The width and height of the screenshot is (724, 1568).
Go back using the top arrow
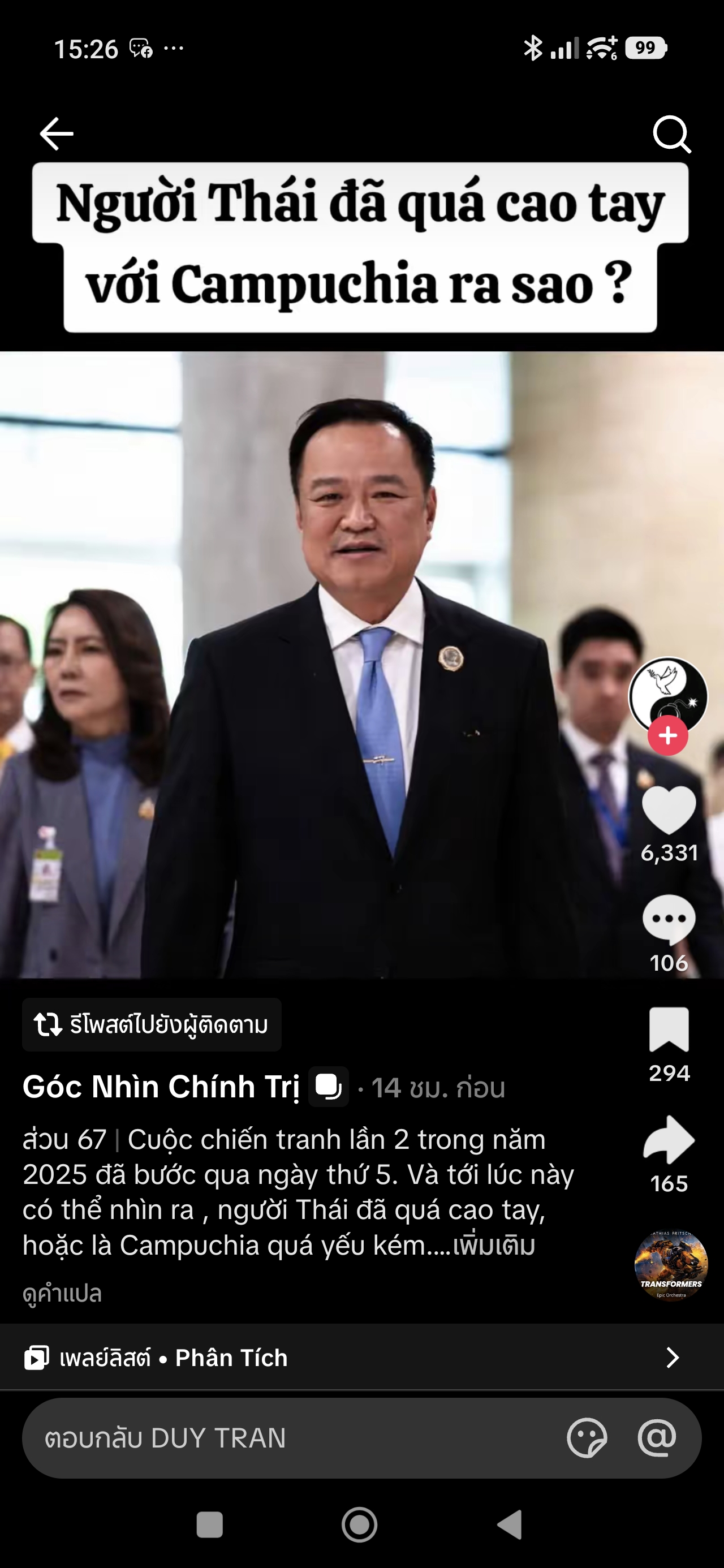[x=57, y=133]
